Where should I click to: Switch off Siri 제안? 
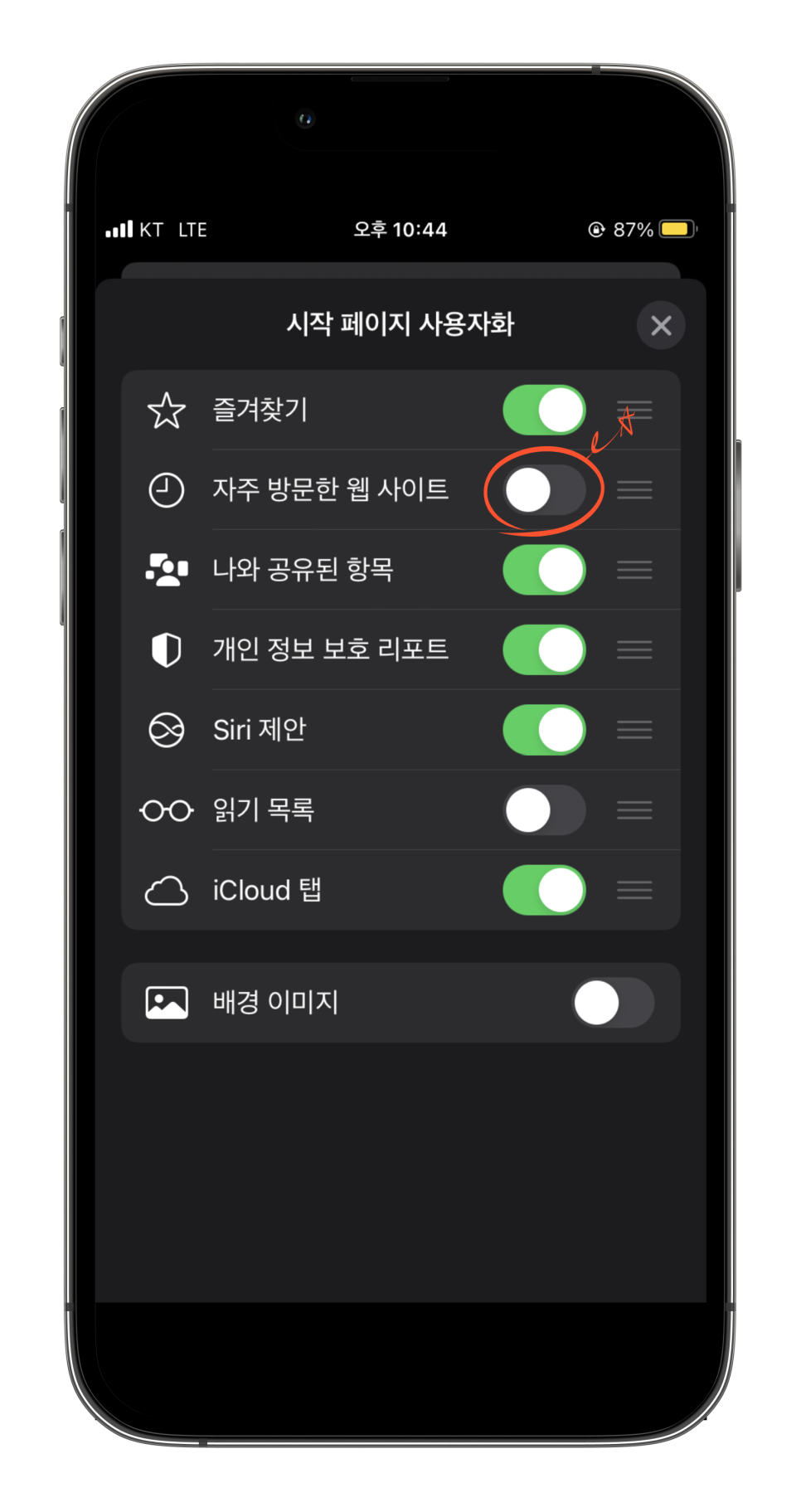click(544, 730)
